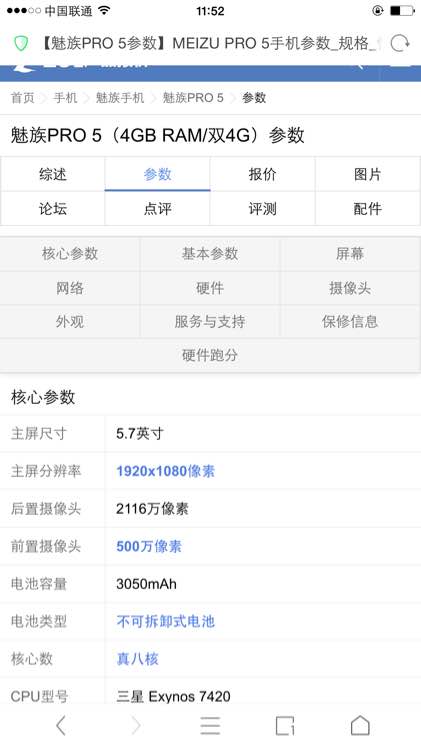Open the 真八核 link
Viewport: 421px width, 750px height.
(x=137, y=659)
